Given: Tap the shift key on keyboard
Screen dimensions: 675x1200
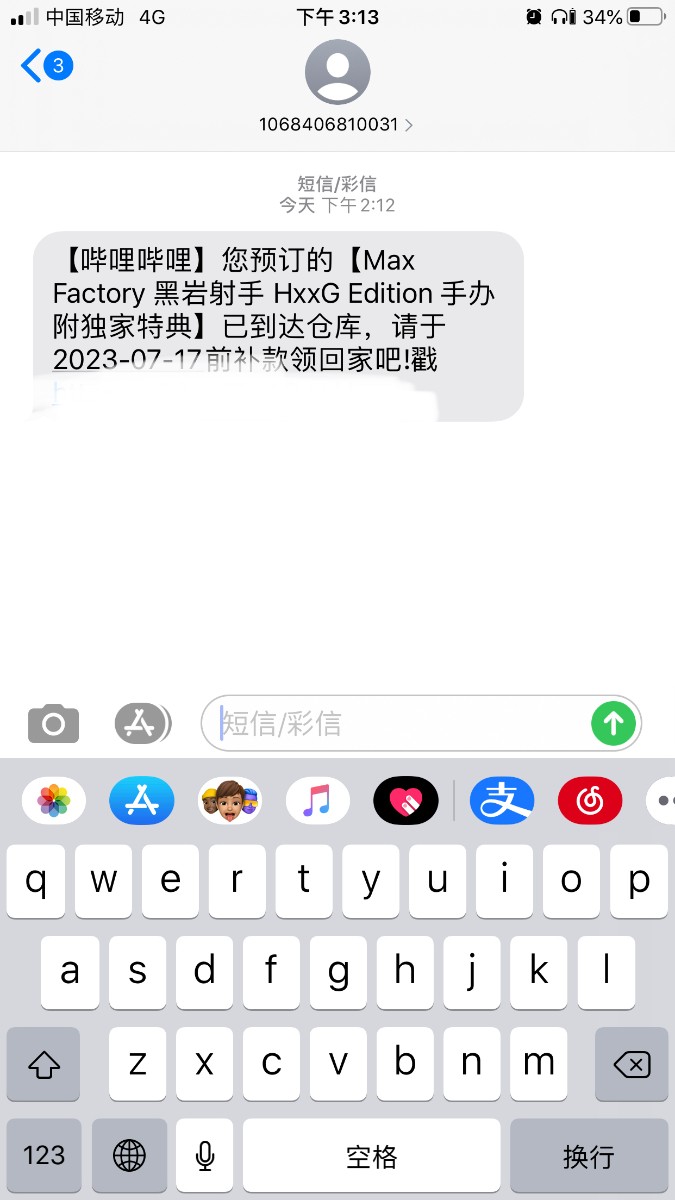Looking at the screenshot, I should 43,1064.
